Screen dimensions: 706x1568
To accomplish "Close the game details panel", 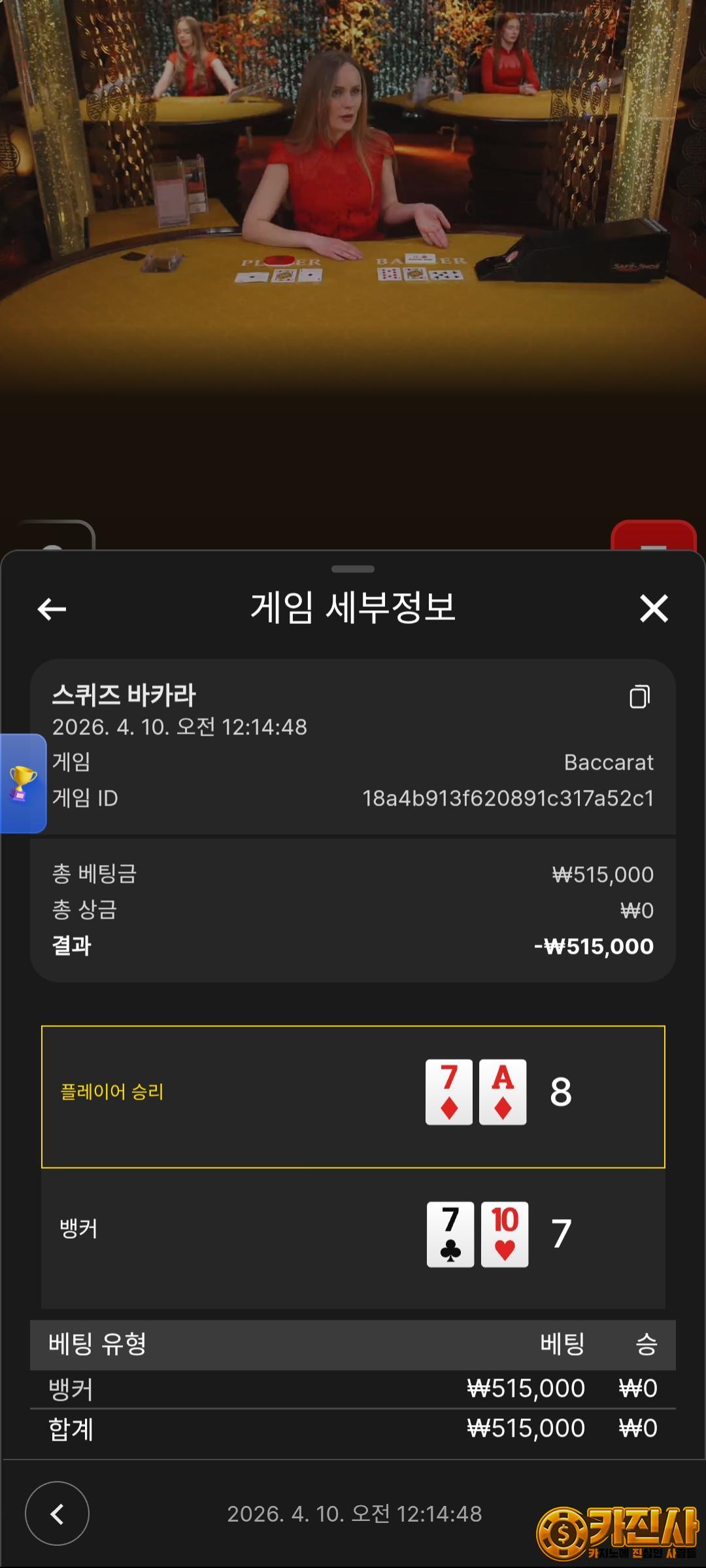I will click(x=654, y=609).
